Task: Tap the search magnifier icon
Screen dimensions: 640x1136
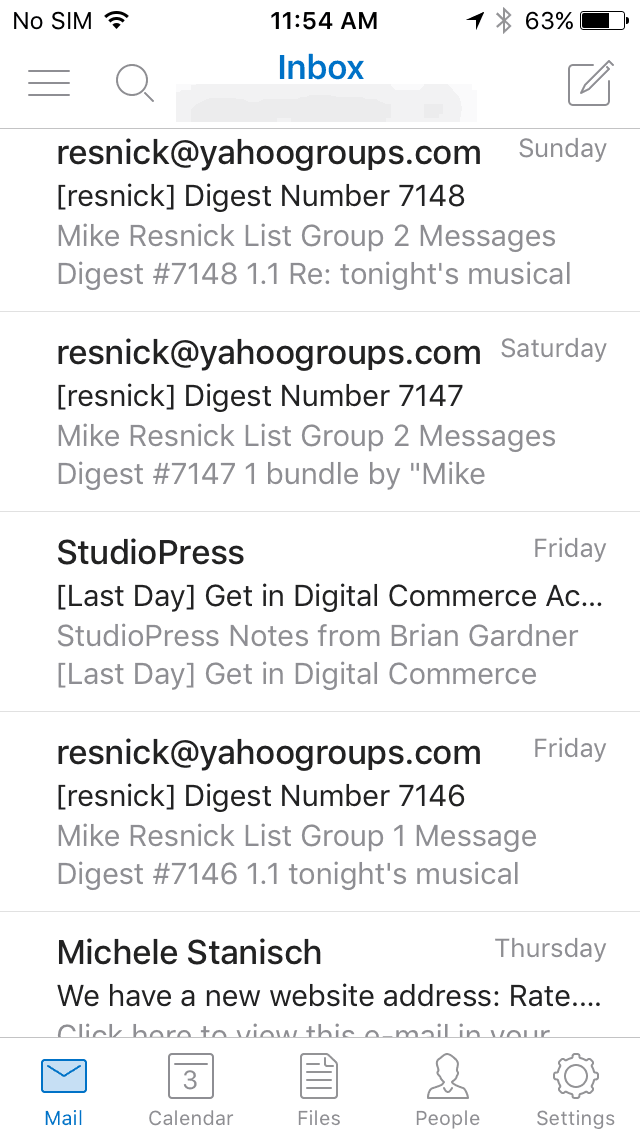Action: (x=134, y=83)
